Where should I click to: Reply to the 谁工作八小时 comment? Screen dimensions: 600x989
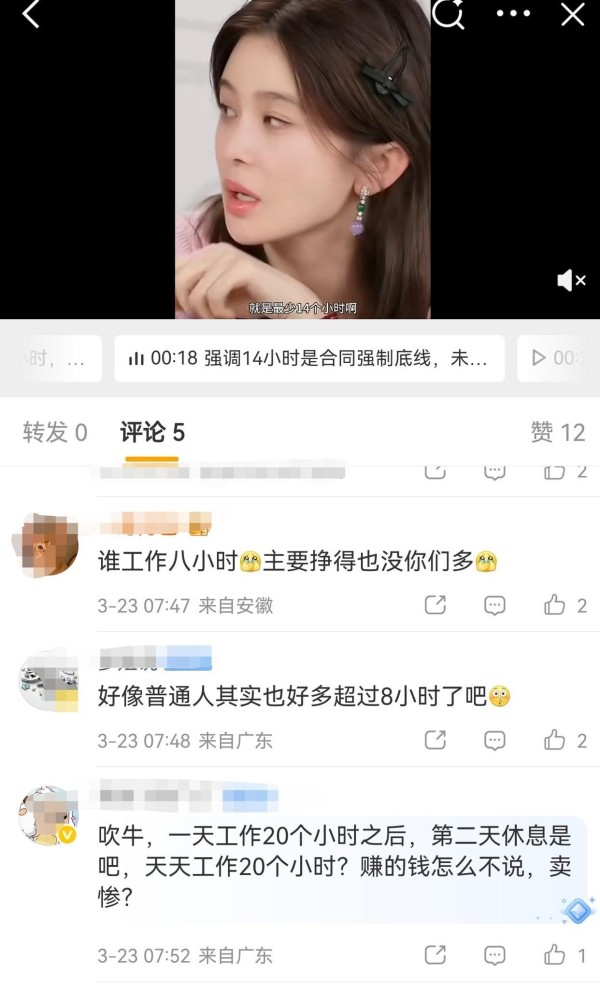pyautogui.click(x=495, y=604)
